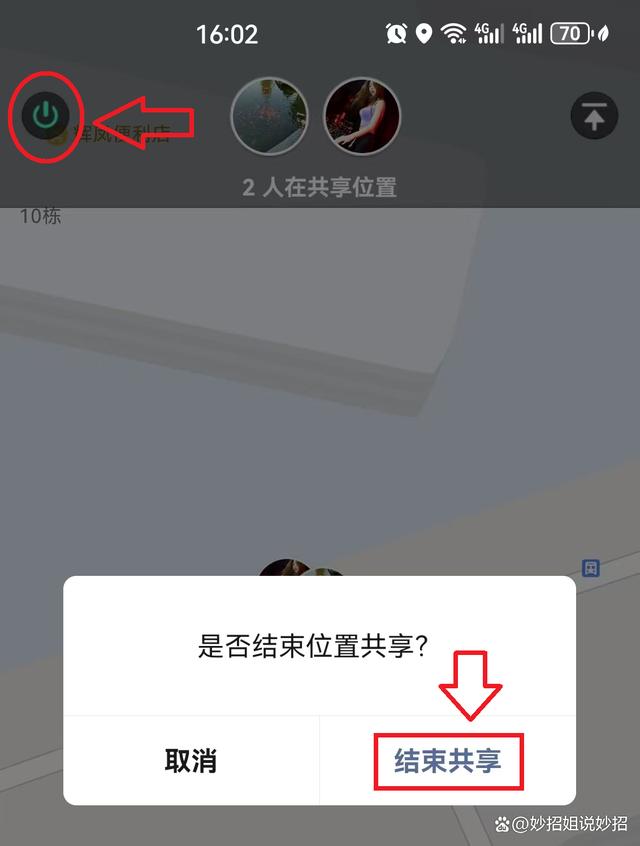This screenshot has width=640, height=846.
Task: Tap the first sharing member's avatar
Action: coord(269,116)
